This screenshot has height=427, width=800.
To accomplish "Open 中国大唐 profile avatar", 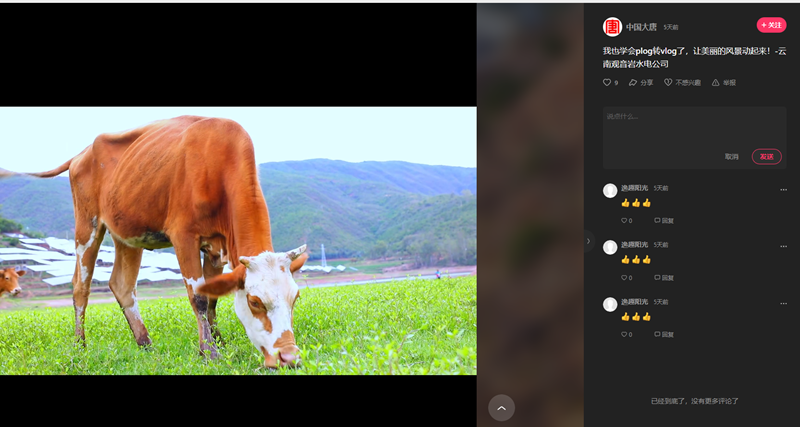I will click(612, 26).
